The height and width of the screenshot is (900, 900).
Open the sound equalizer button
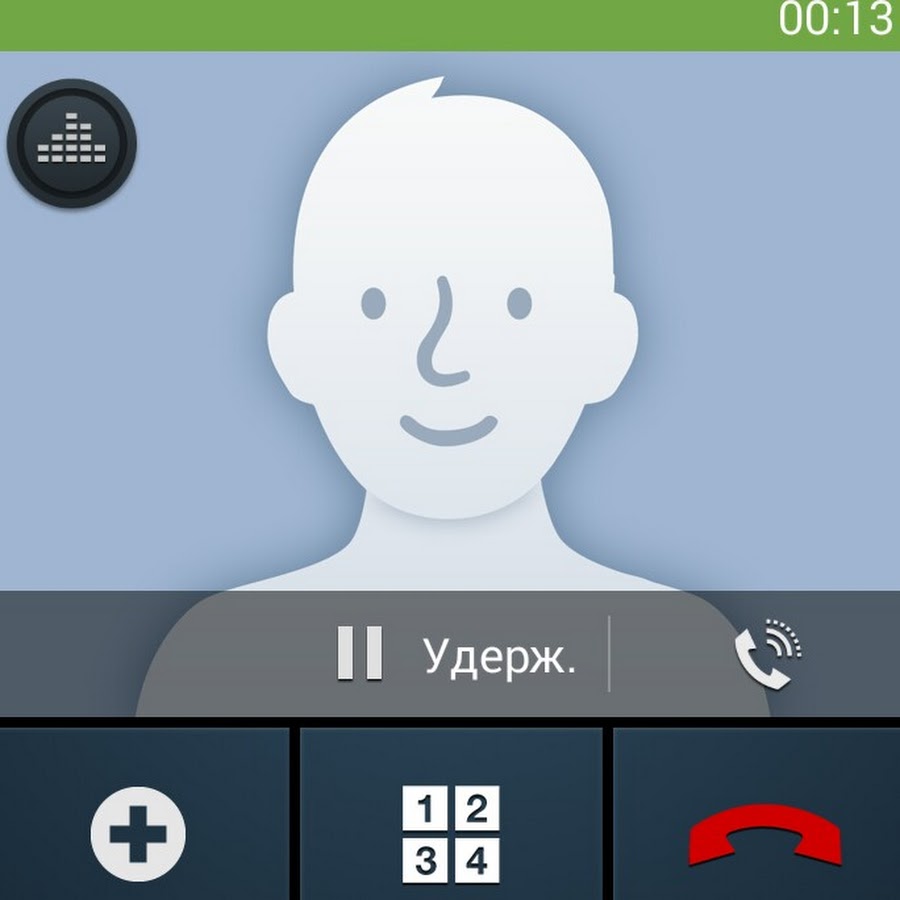point(71,143)
